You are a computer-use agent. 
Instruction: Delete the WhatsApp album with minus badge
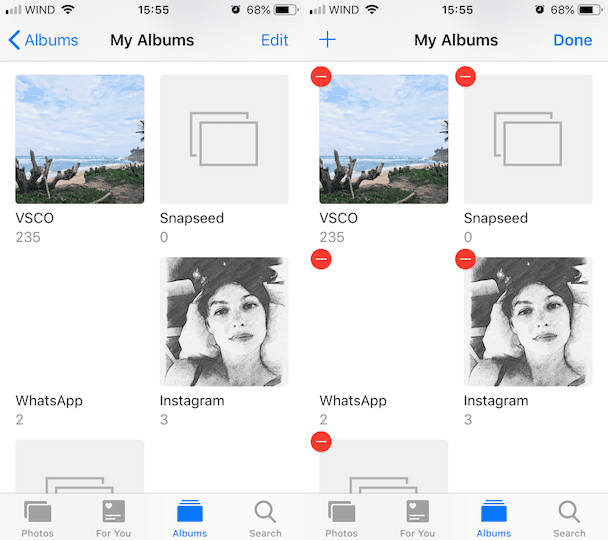321,259
